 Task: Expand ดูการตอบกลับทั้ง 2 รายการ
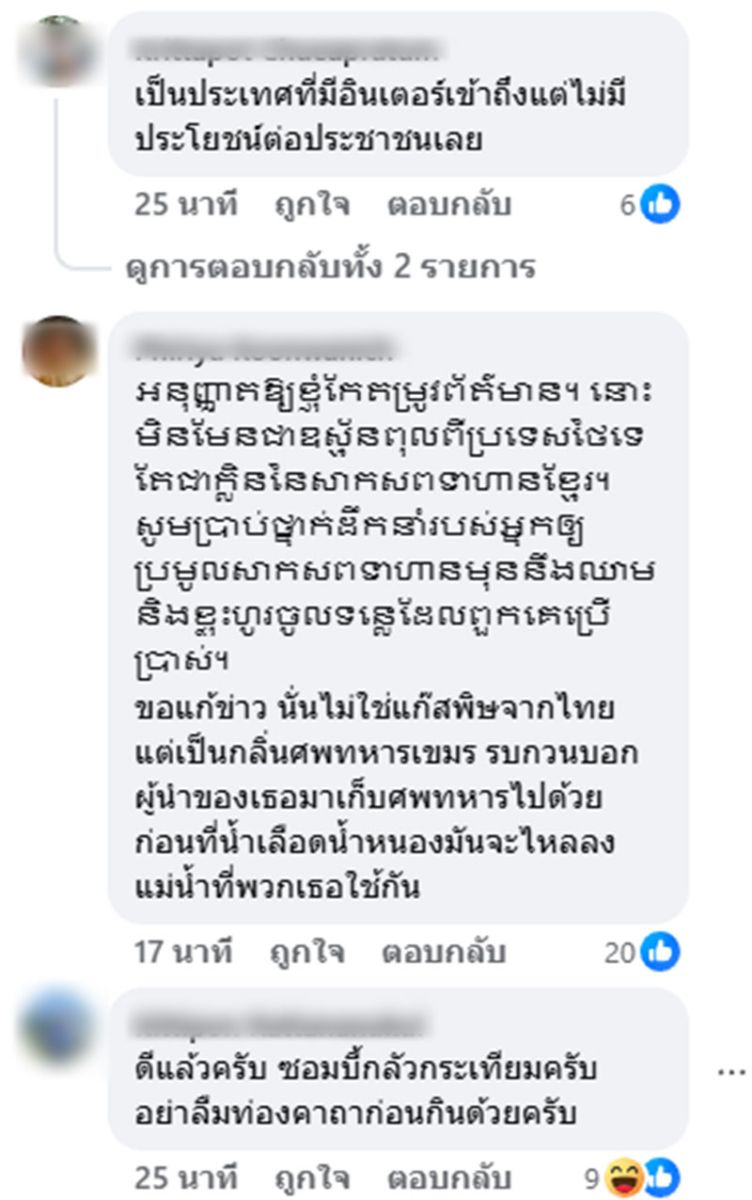(x=331, y=267)
